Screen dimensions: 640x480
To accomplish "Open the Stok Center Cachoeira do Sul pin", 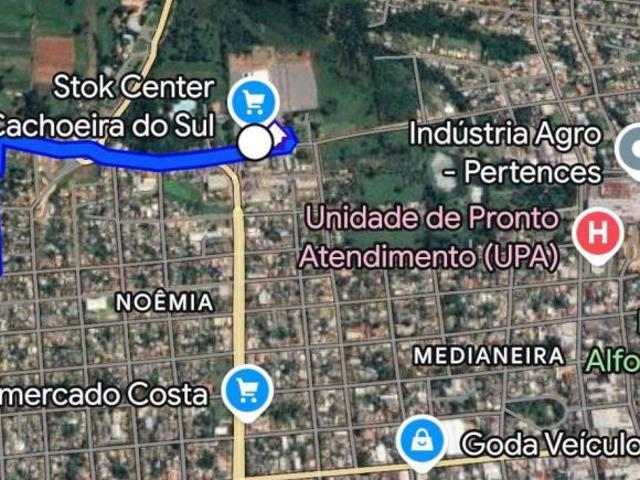I will pyautogui.click(x=253, y=101).
